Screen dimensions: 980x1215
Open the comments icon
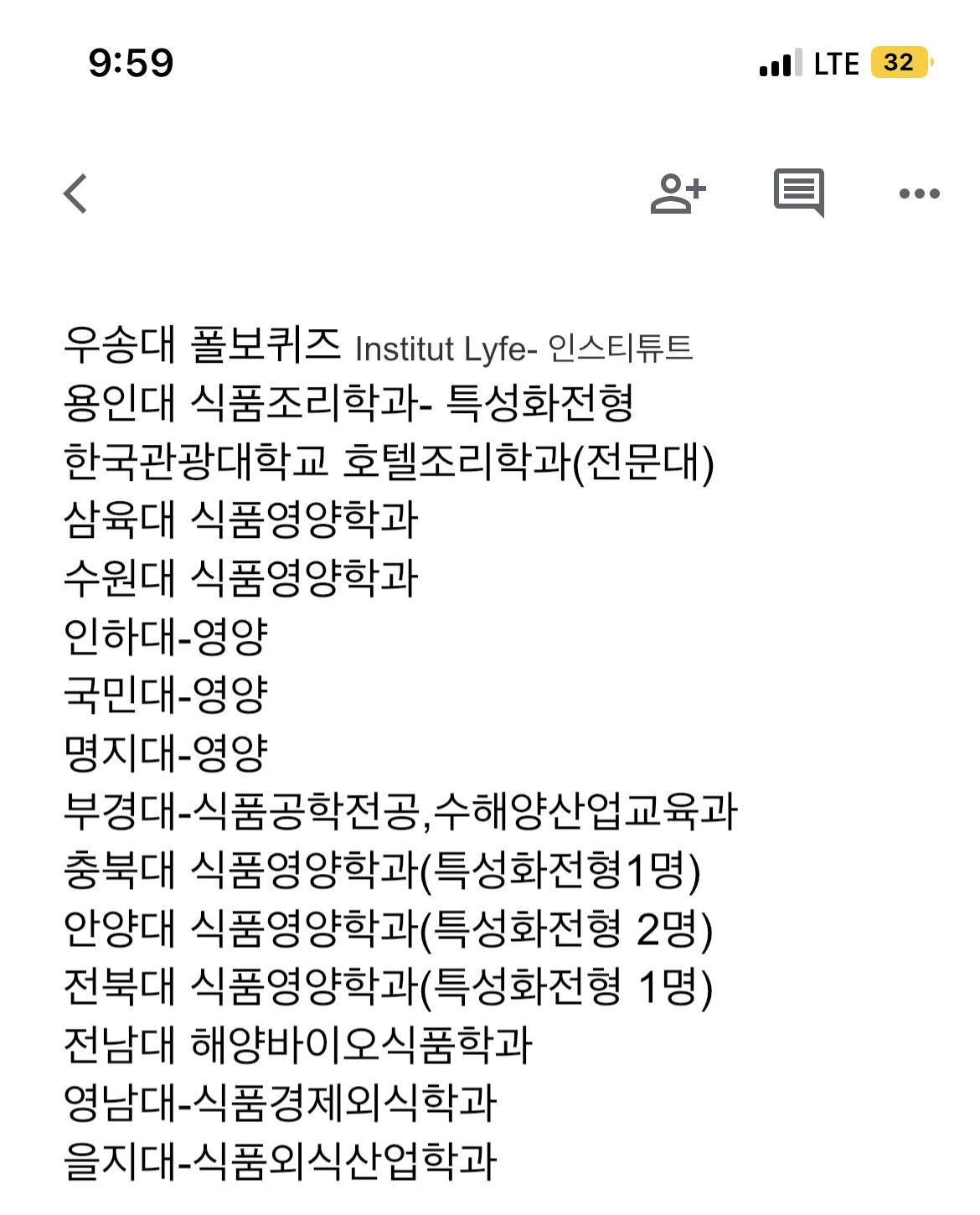tap(798, 193)
